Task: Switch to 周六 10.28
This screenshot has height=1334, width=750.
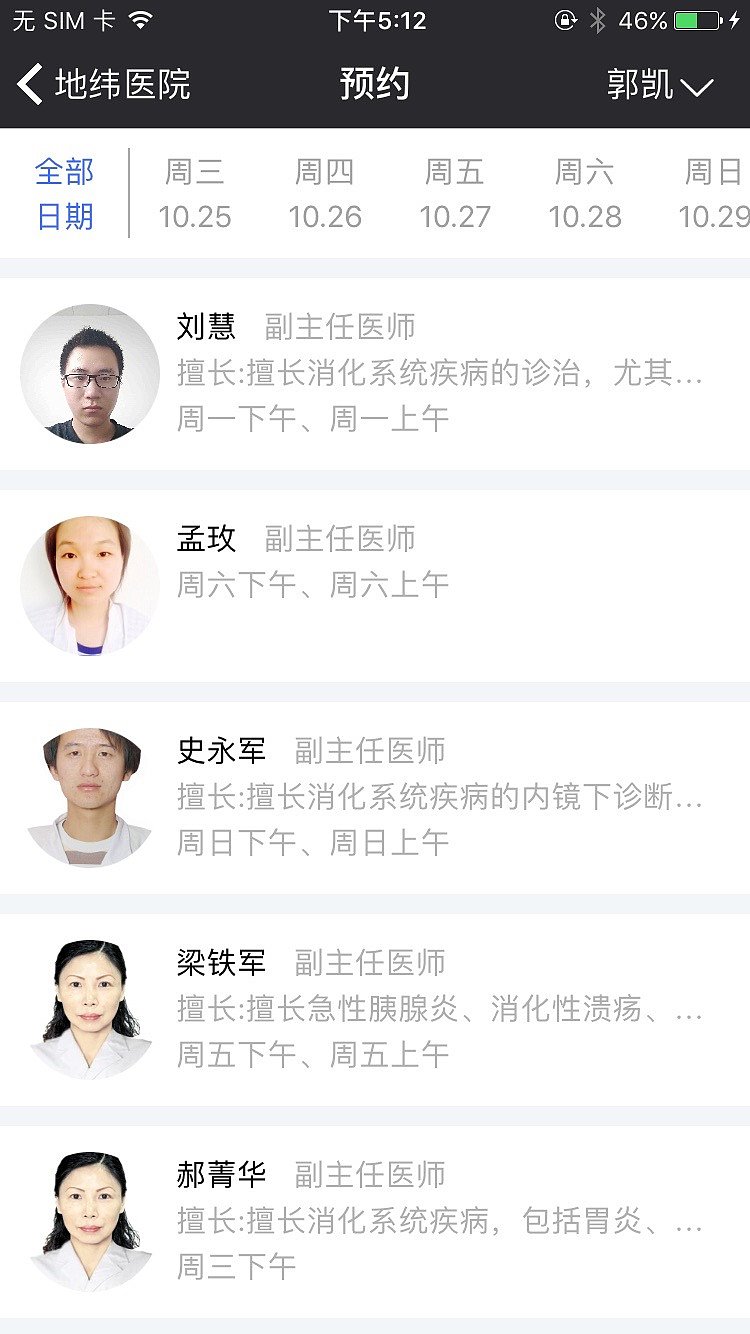Action: point(585,194)
